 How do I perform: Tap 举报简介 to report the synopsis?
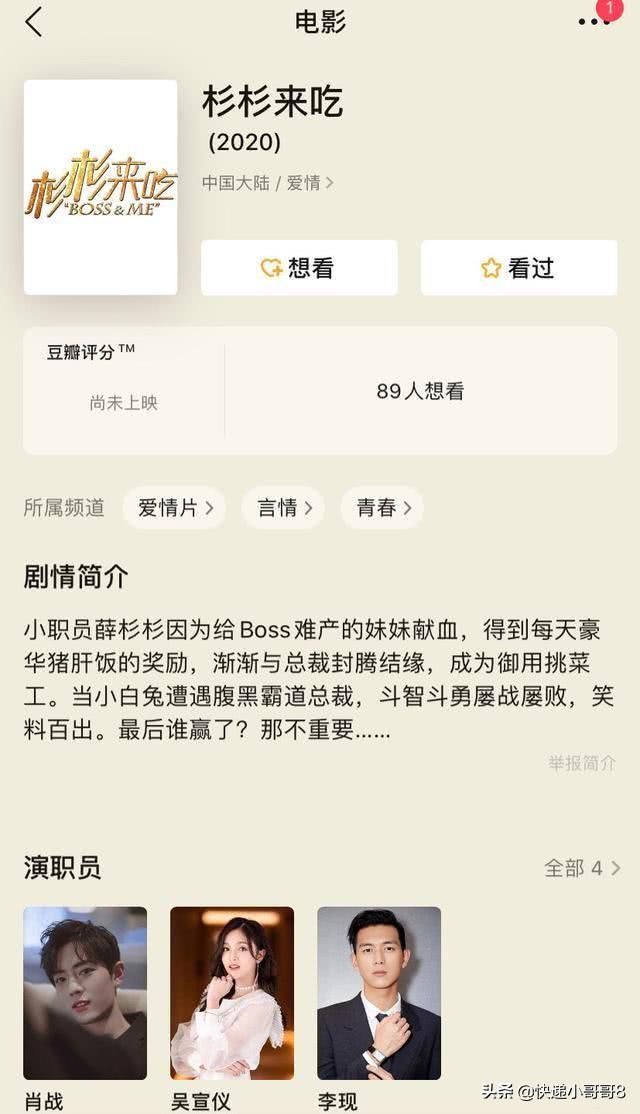pos(581,763)
